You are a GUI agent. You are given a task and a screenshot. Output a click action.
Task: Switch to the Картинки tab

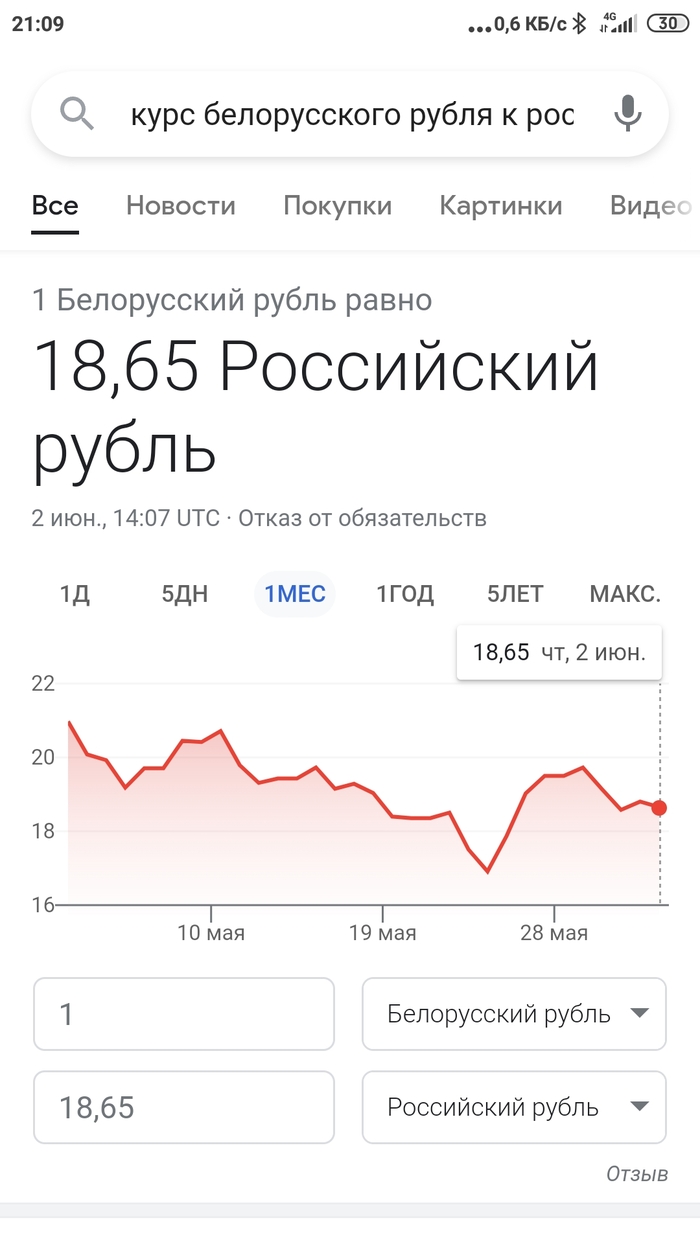pos(500,206)
